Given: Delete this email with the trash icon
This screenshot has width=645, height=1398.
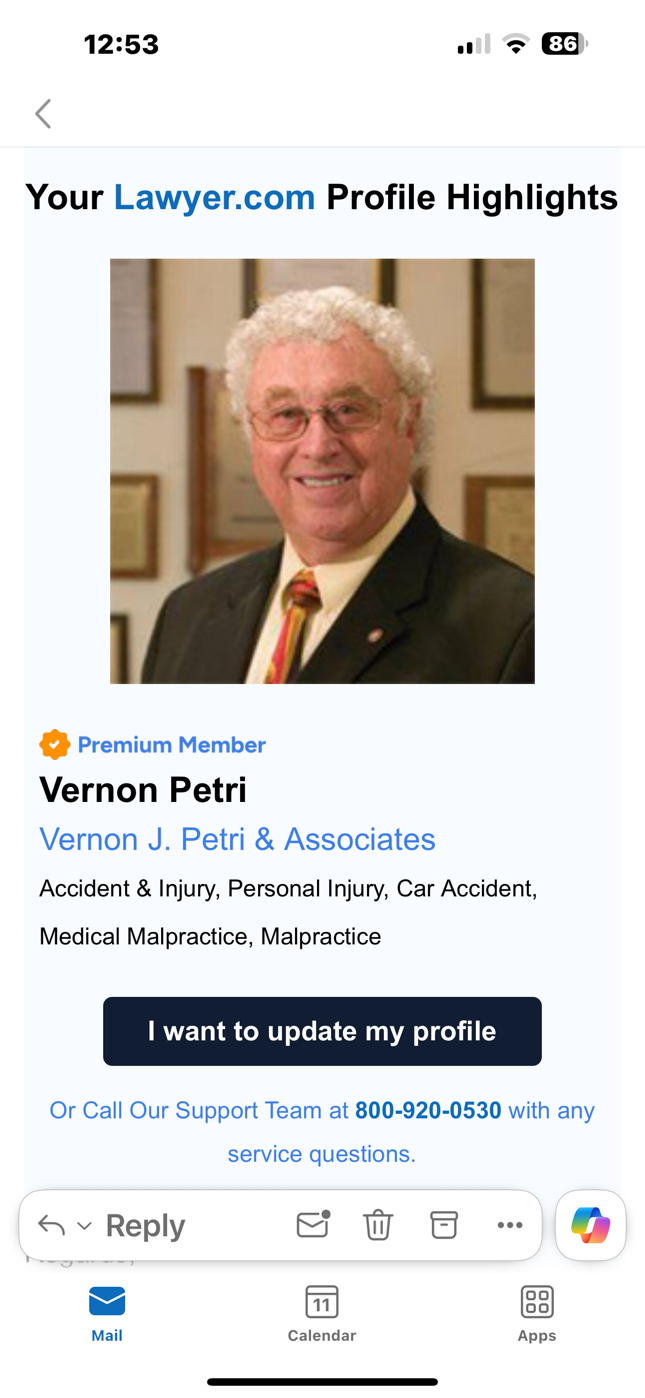Looking at the screenshot, I should tap(378, 1225).
